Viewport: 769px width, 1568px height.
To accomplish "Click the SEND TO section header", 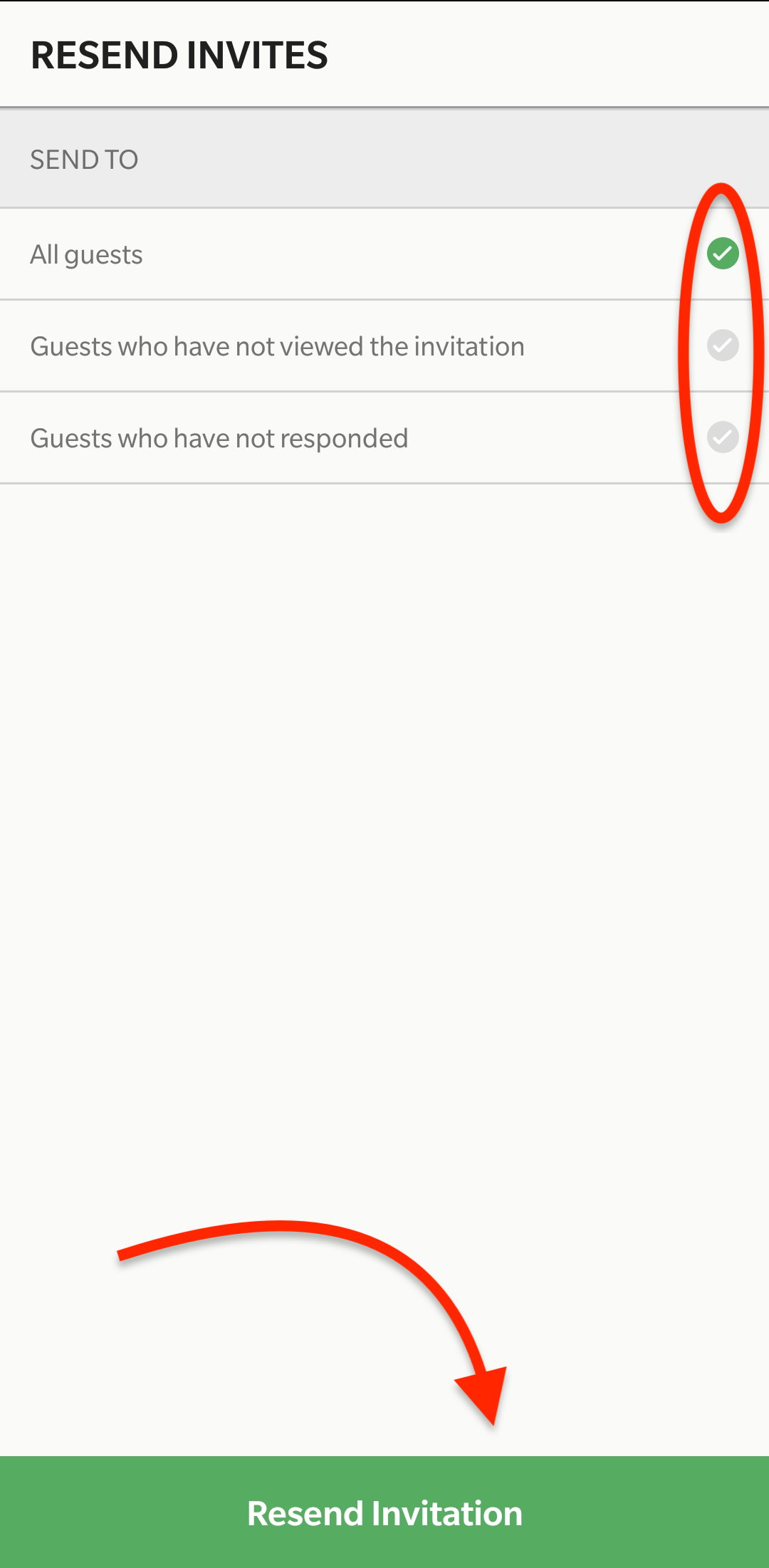I will (x=85, y=158).
